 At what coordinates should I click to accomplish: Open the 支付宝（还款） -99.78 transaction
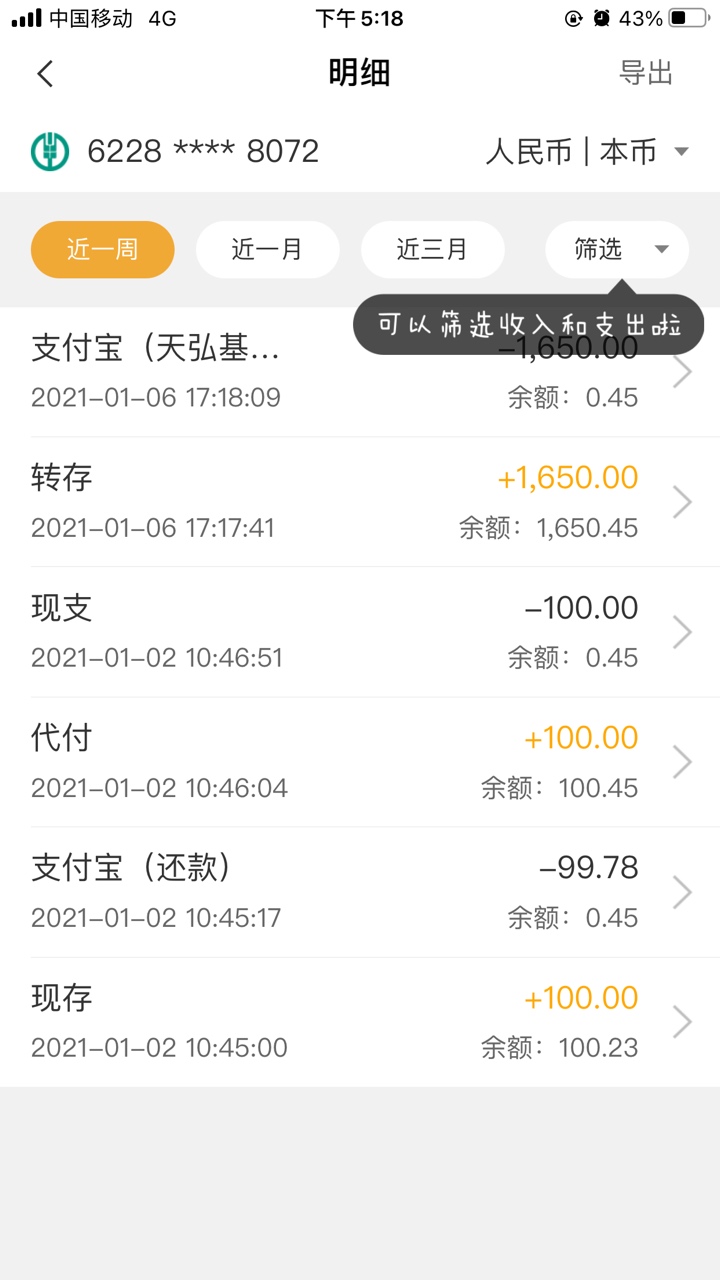tap(360, 892)
